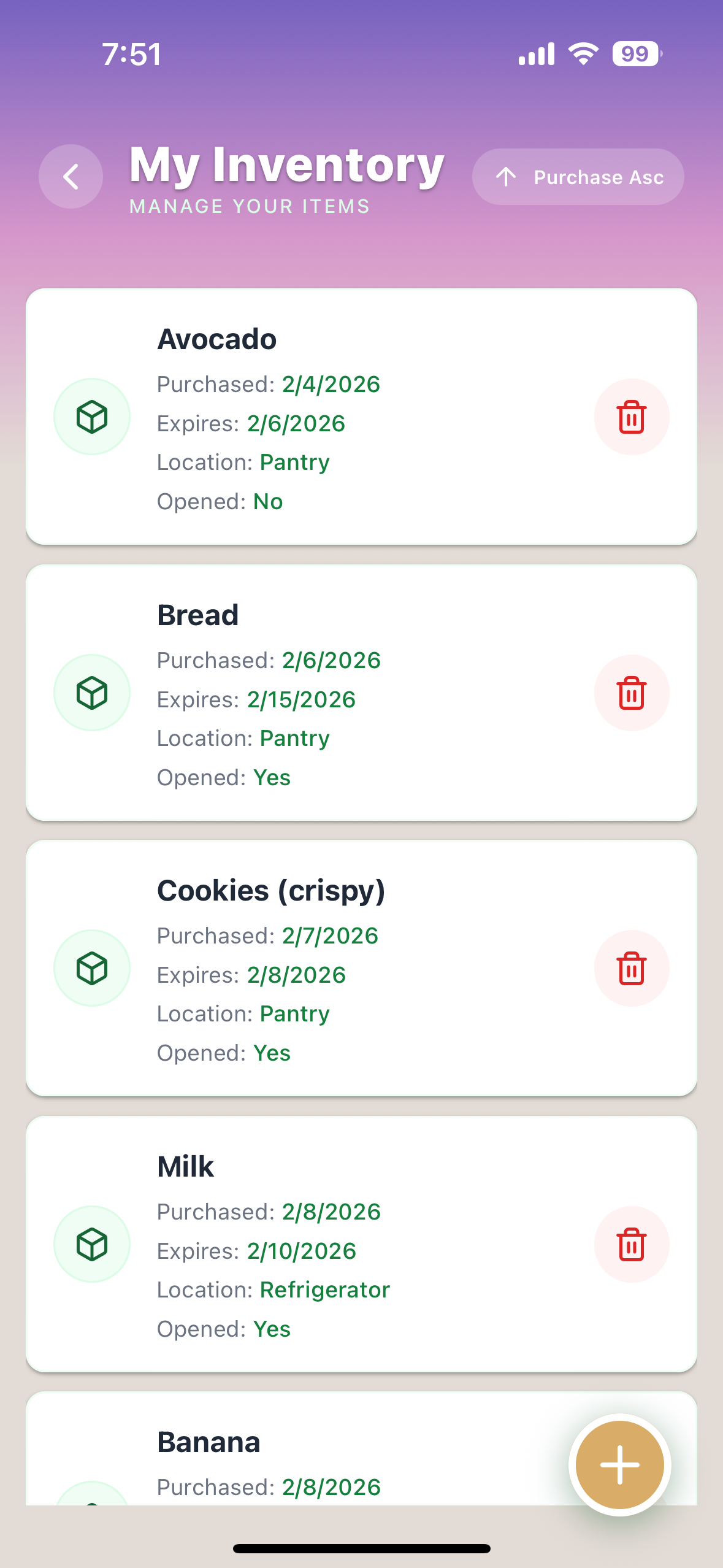Go back from My Inventory
This screenshot has width=723, height=1568.
click(71, 177)
